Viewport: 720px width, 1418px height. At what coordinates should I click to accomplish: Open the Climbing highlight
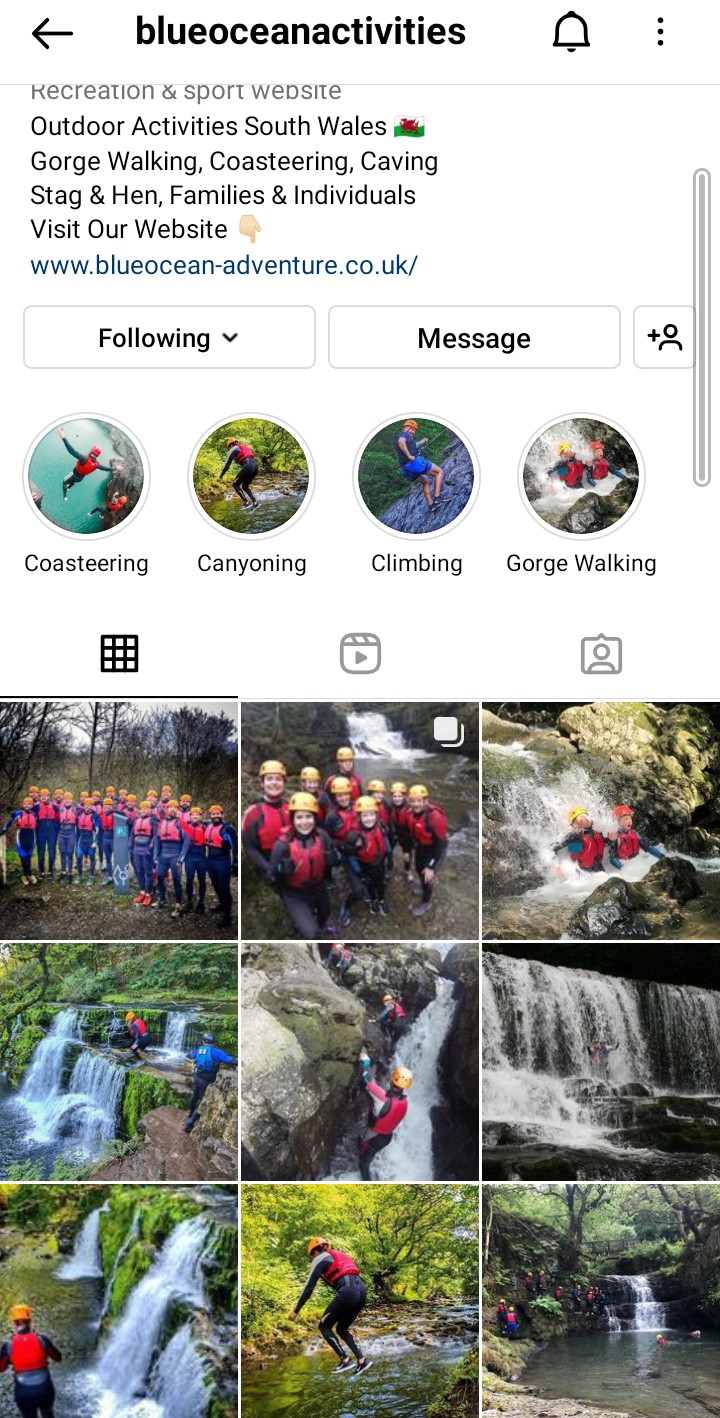click(416, 477)
